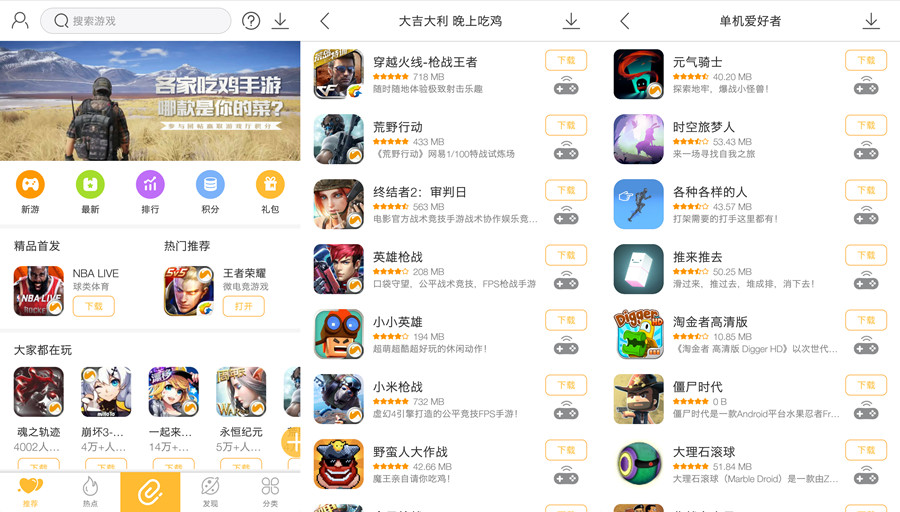
Task: Download NBA LIVE from 精品首发
Action: [x=93, y=306]
